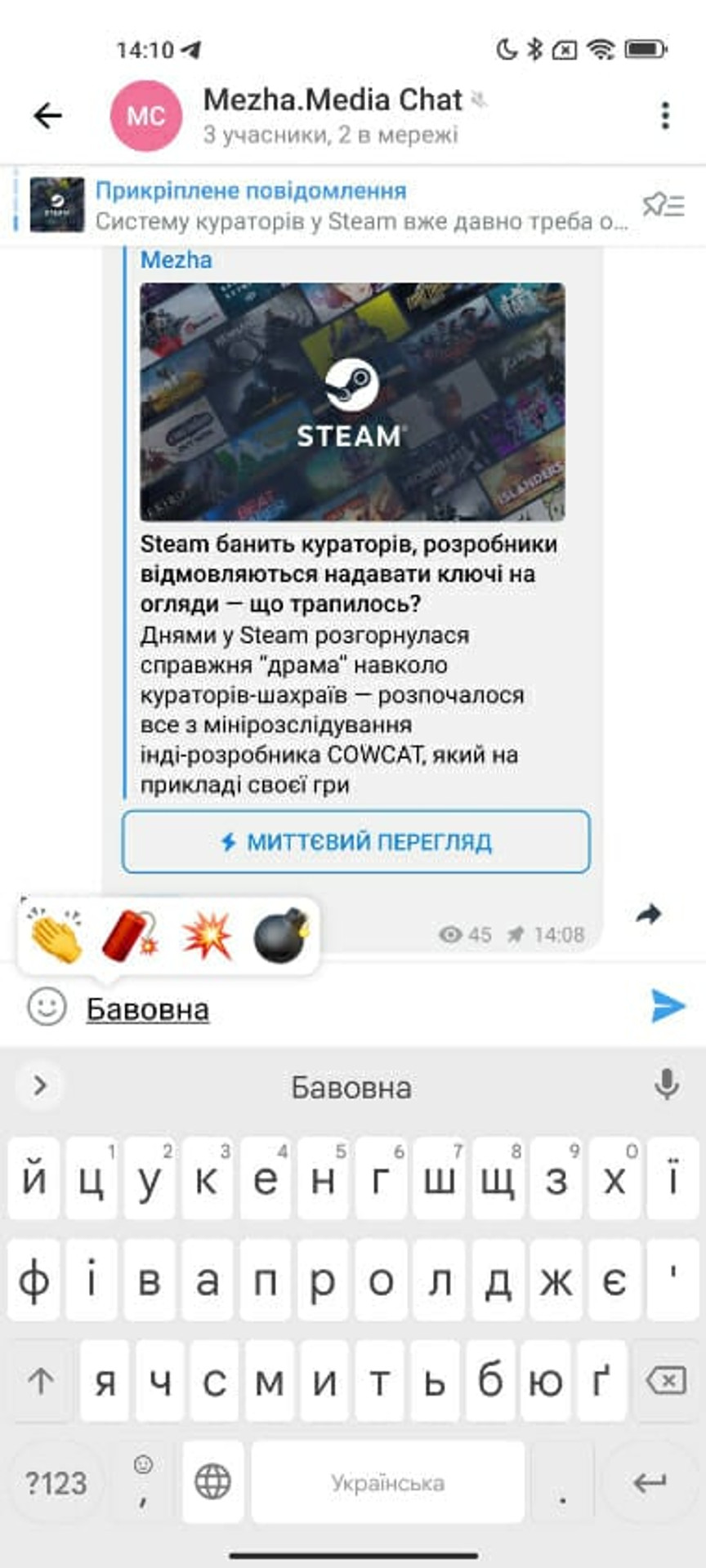This screenshot has height=1568, width=706.
Task: Go back from Mezha.Media Chat
Action: tap(47, 116)
